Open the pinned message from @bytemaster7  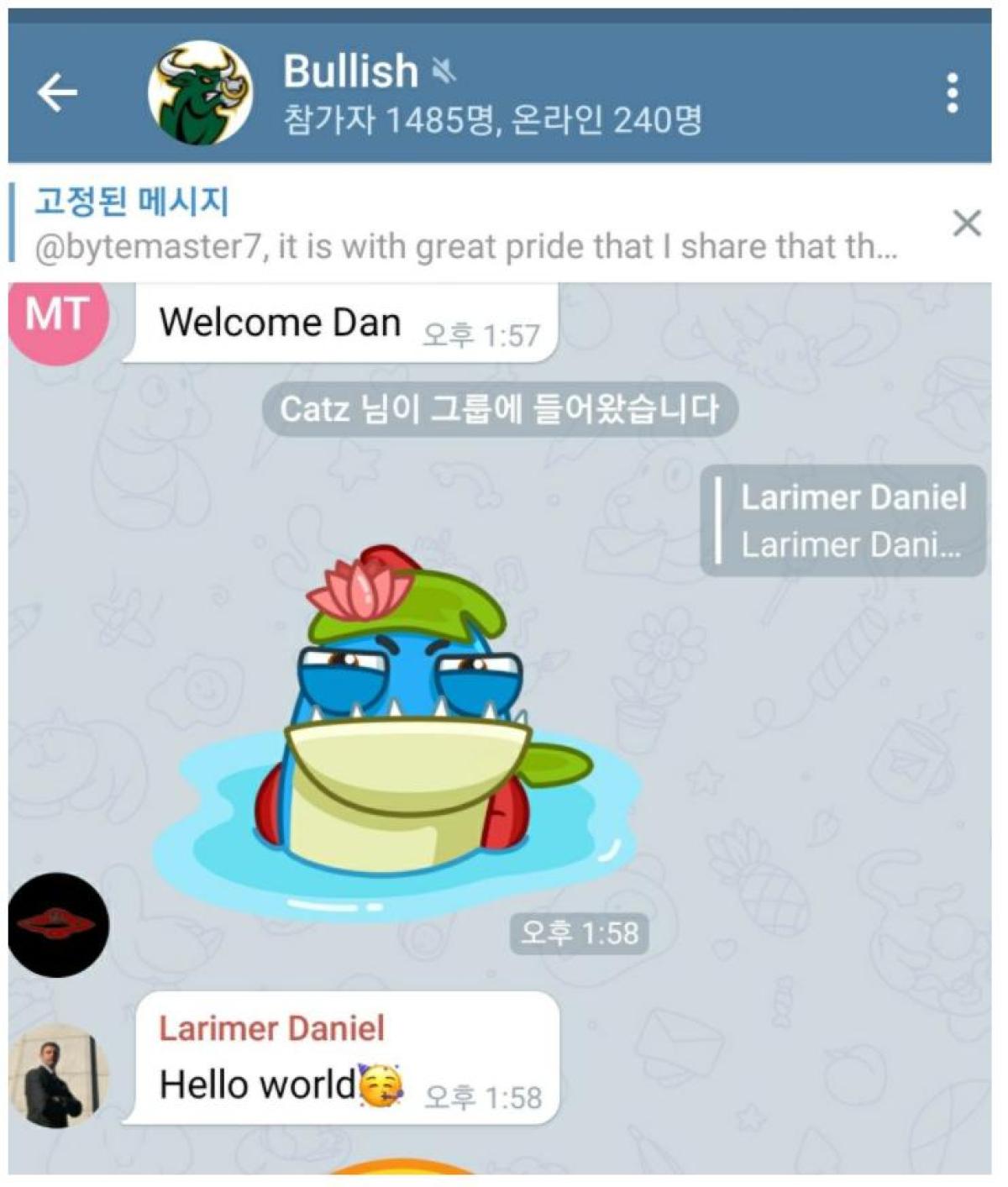click(466, 225)
